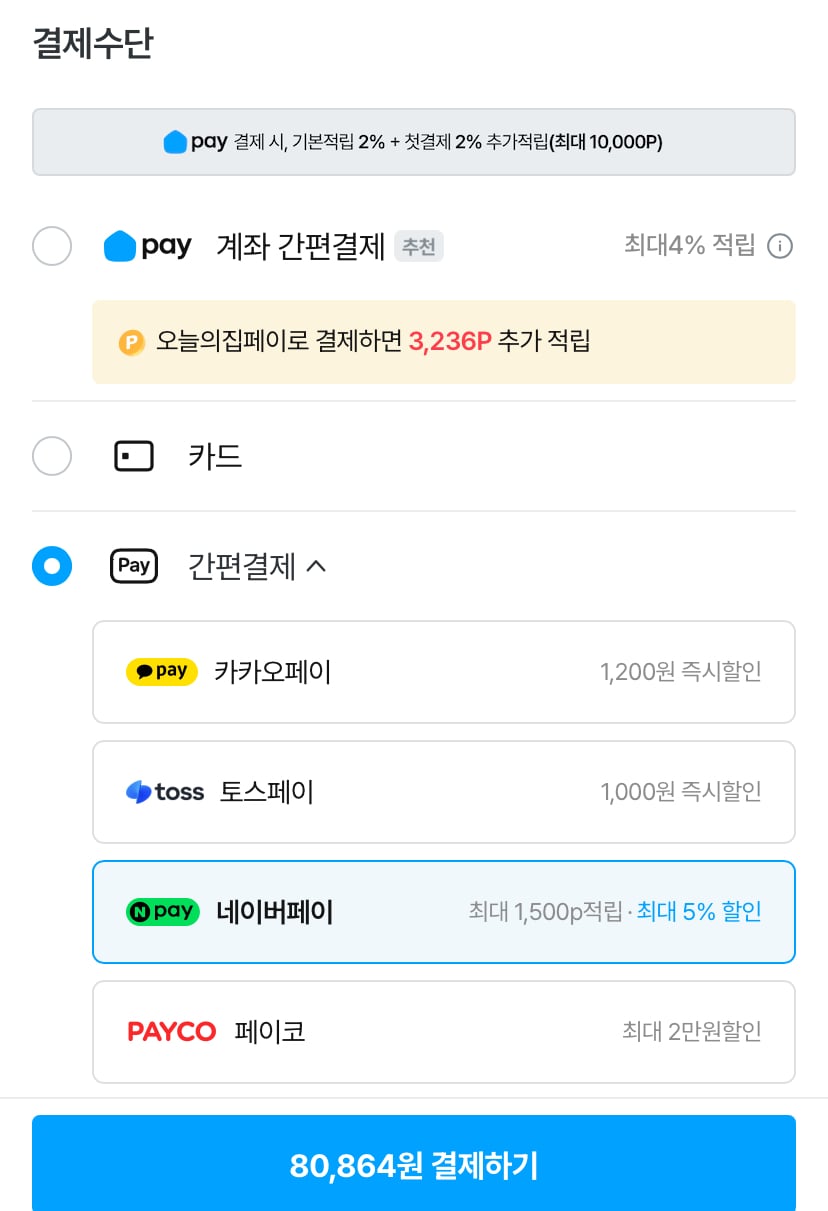Click the 페이코 option showing 최대 2만원할인
This screenshot has height=1211, width=828.
coord(443,1031)
